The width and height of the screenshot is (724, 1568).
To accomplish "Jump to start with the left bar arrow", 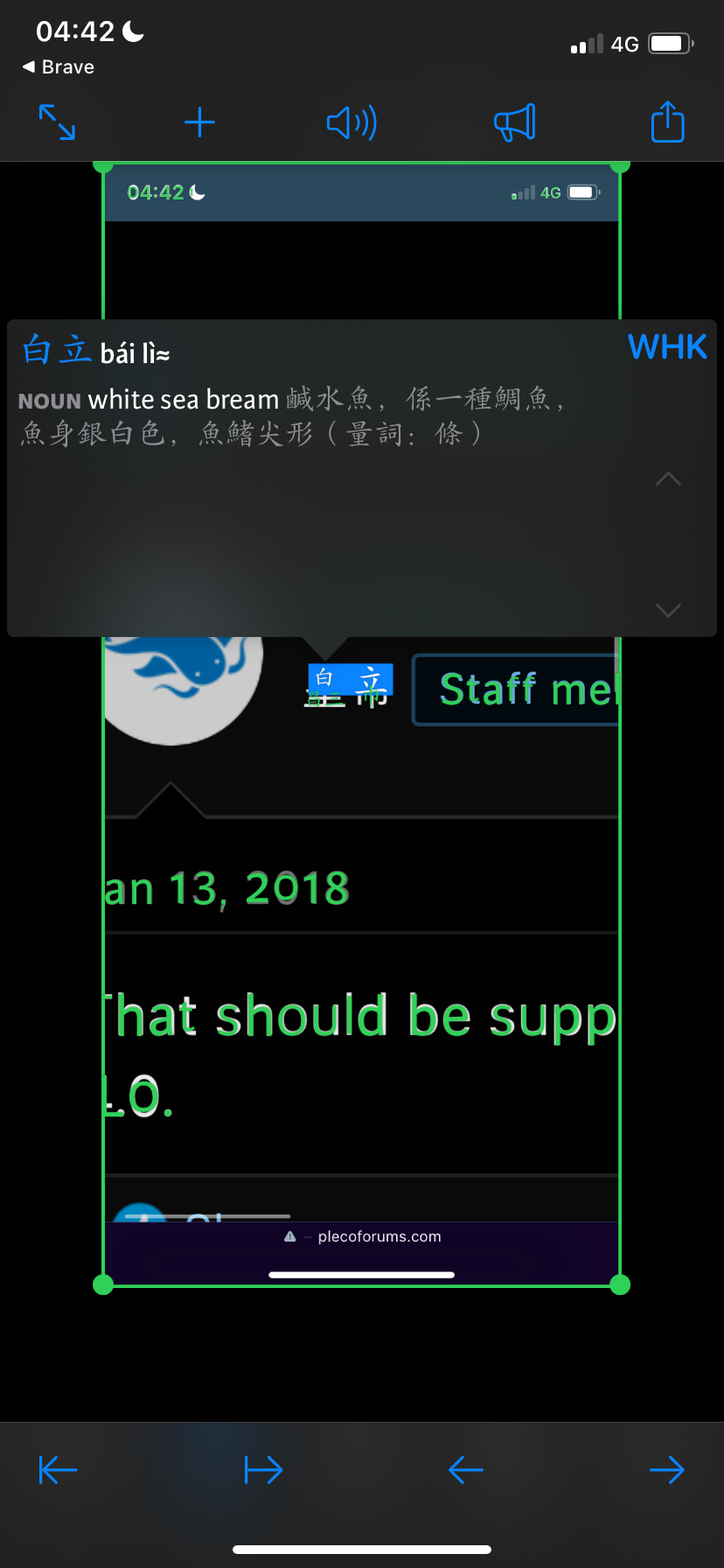I will tap(59, 1470).
